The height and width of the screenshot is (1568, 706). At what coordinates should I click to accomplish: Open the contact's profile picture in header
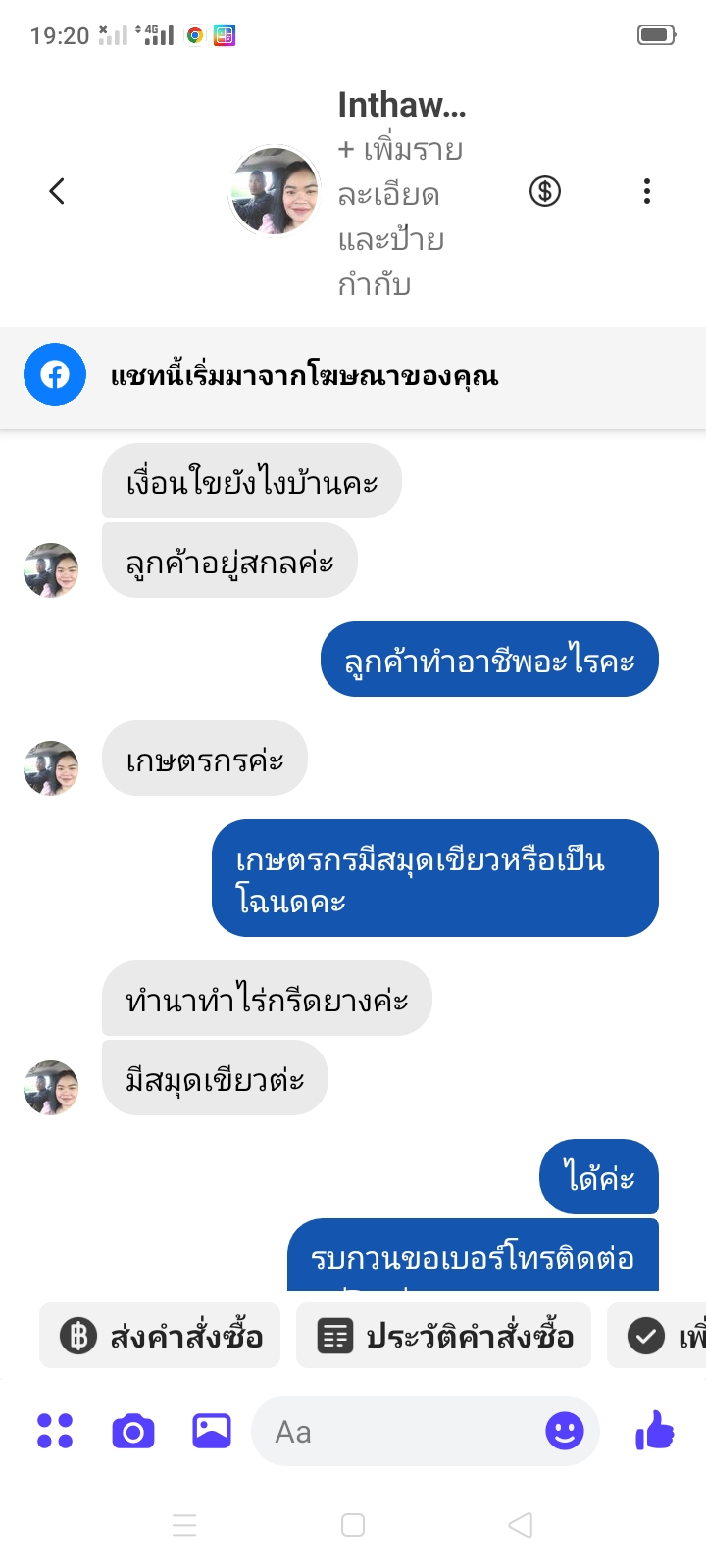[x=275, y=191]
